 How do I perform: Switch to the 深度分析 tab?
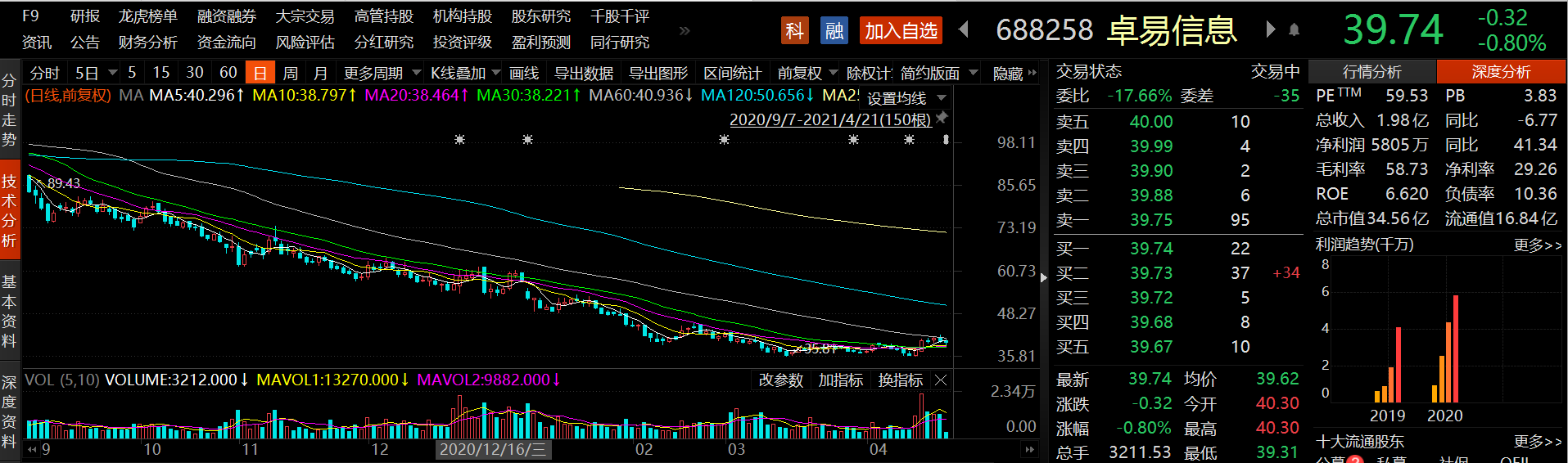click(1501, 72)
